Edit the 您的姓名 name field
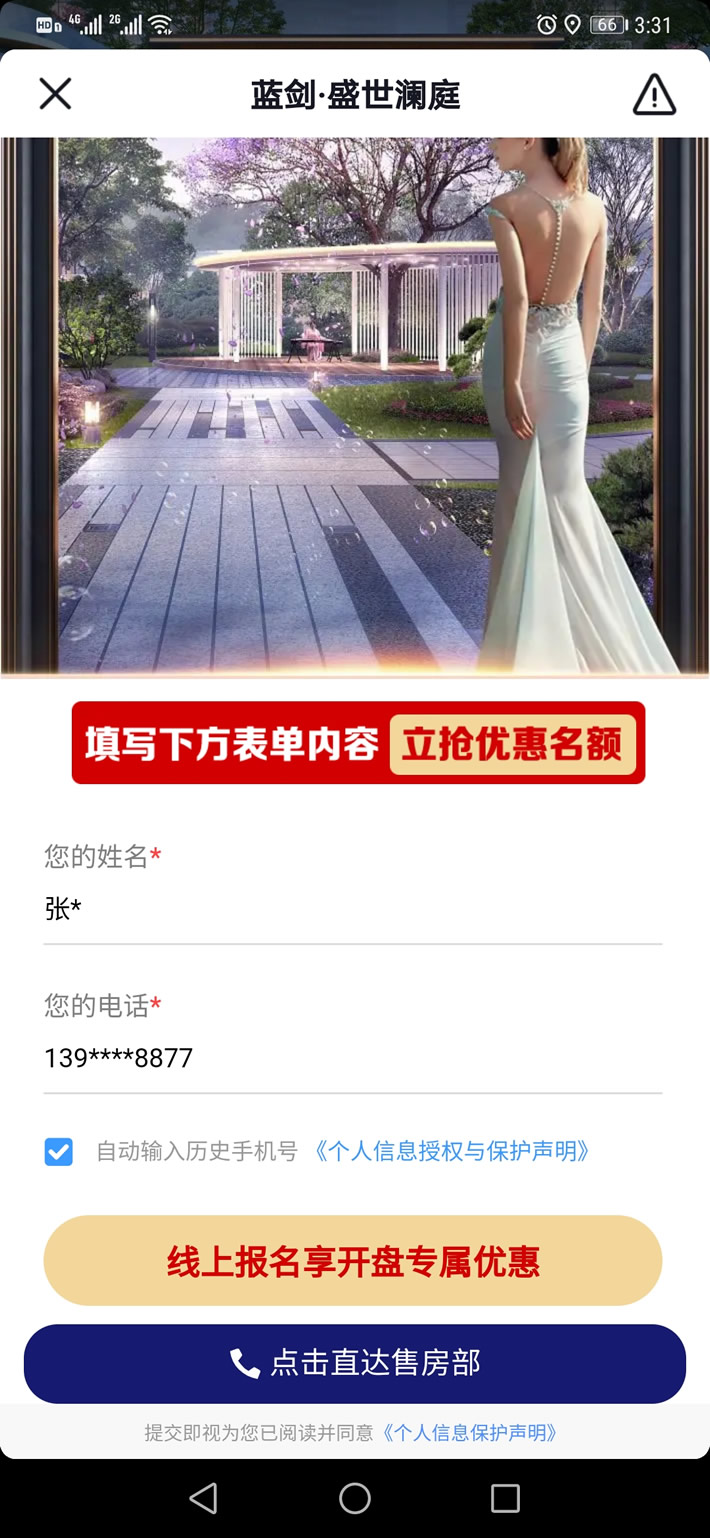710x1538 pixels. tap(352, 909)
